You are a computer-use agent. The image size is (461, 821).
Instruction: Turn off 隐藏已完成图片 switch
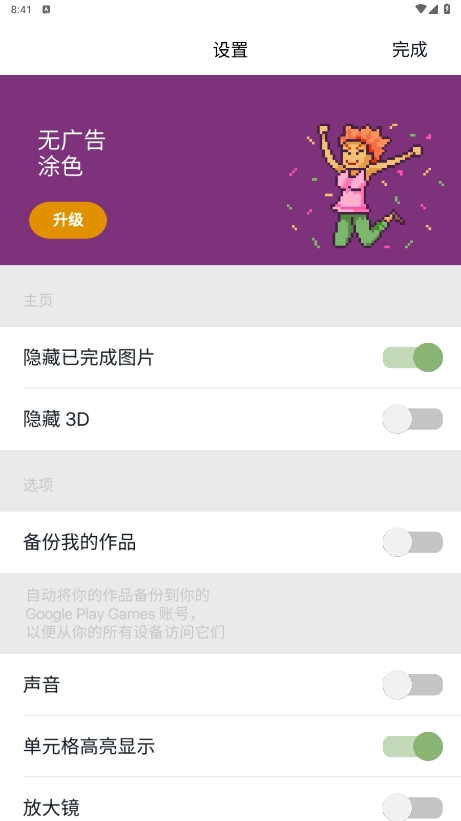tap(413, 357)
